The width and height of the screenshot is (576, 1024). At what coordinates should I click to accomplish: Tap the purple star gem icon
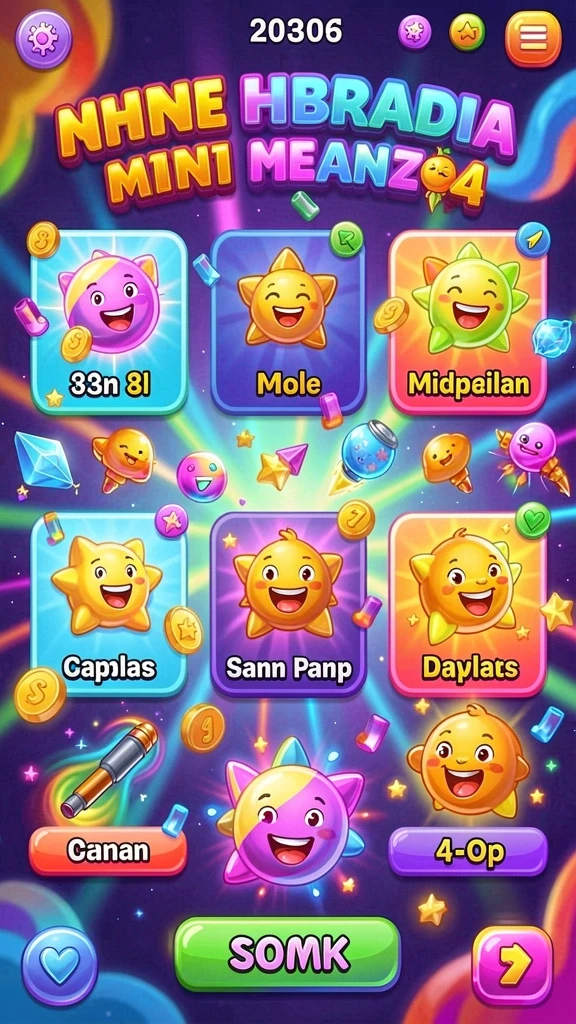415,32
